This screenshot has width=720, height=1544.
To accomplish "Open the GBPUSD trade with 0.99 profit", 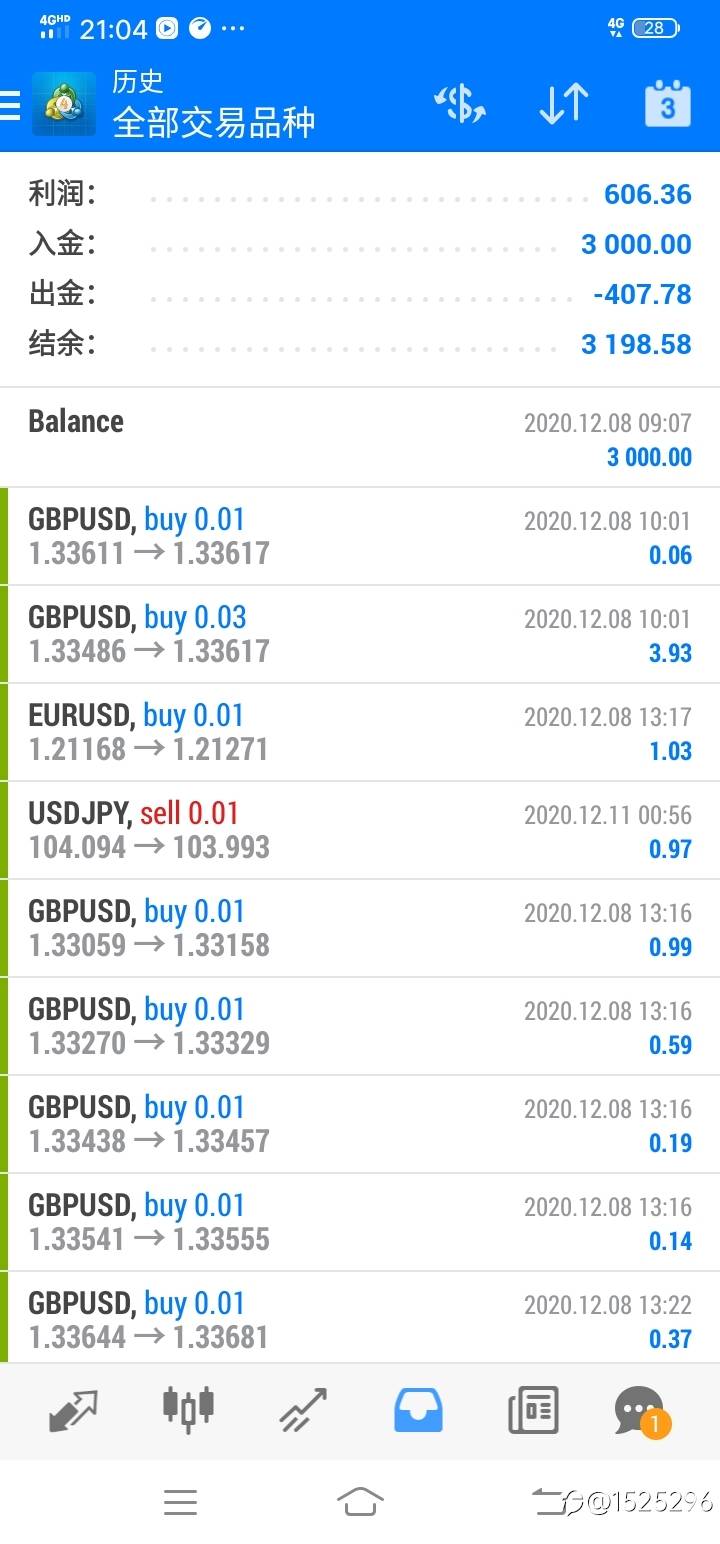I will [x=360, y=928].
